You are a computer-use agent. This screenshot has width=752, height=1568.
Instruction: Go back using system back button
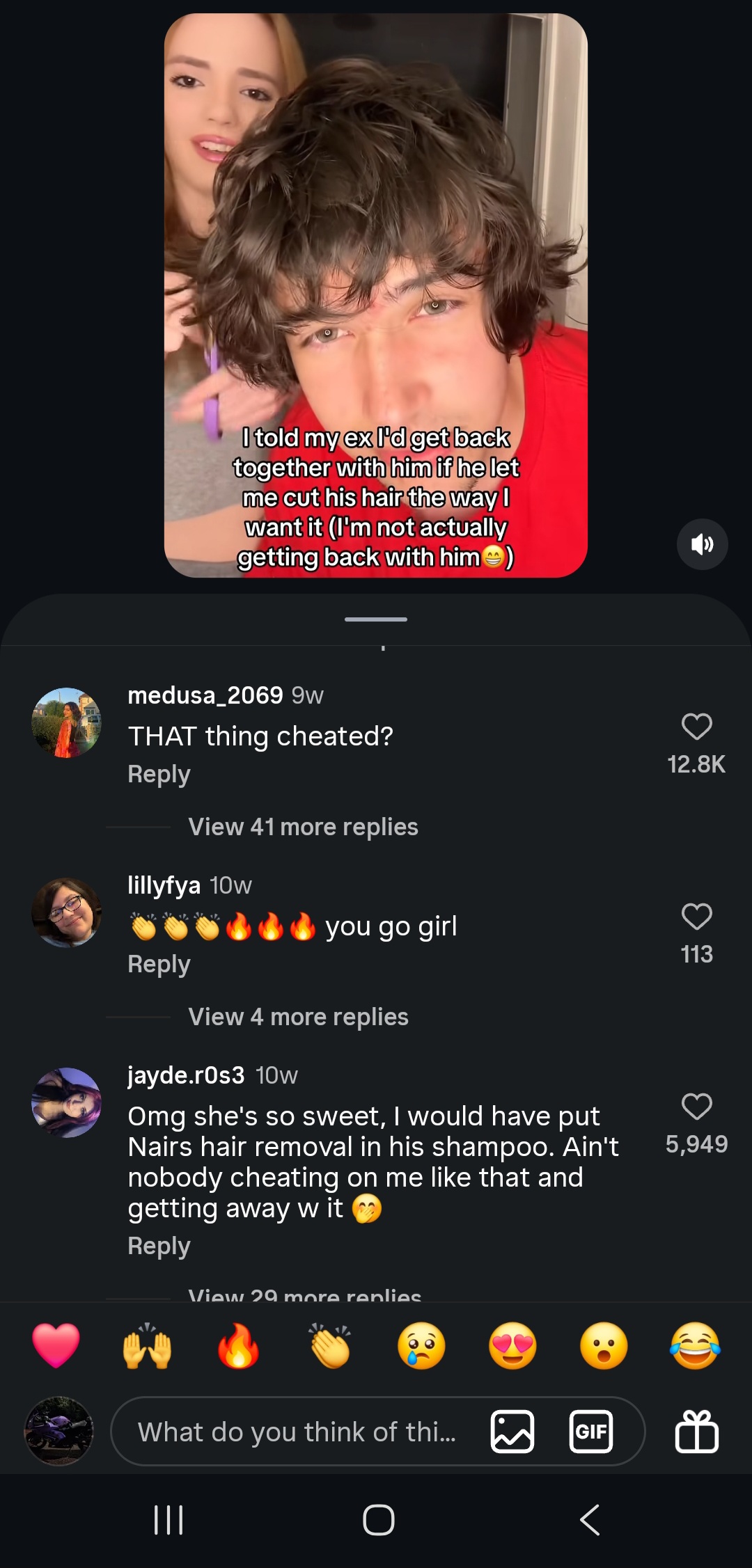[x=590, y=1519]
